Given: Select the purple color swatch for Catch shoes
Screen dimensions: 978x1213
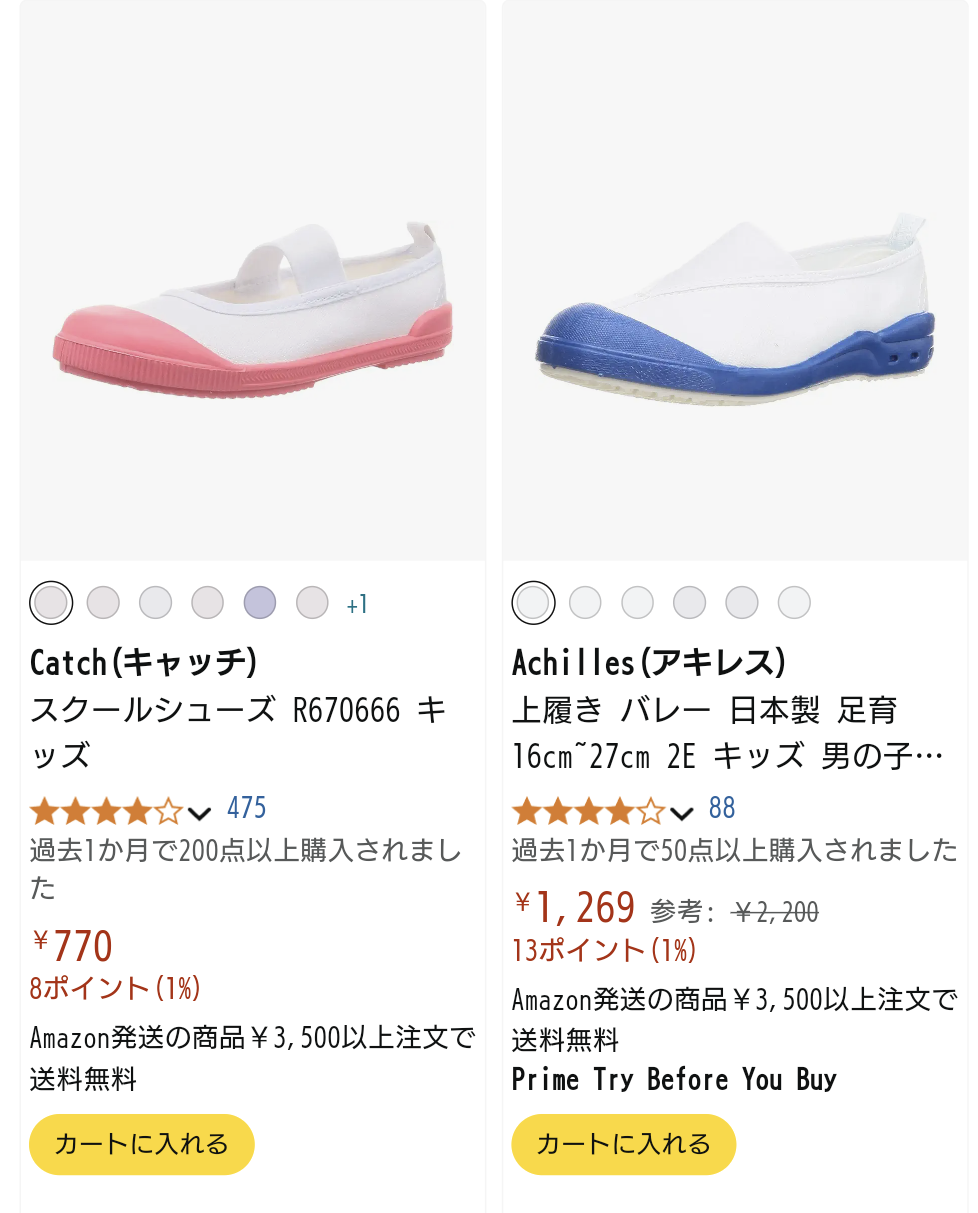Looking at the screenshot, I should 260,603.
